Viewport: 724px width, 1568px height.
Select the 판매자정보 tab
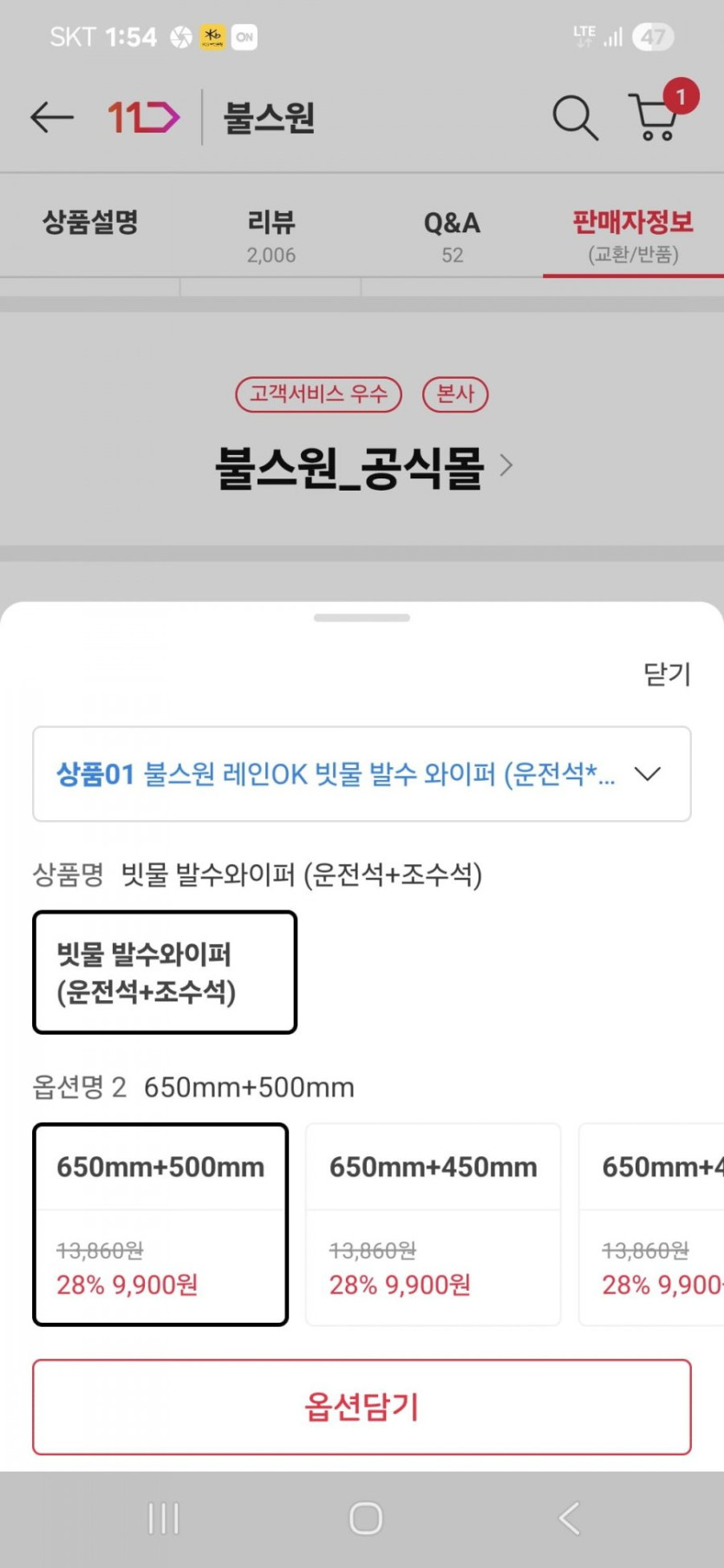coord(633,235)
